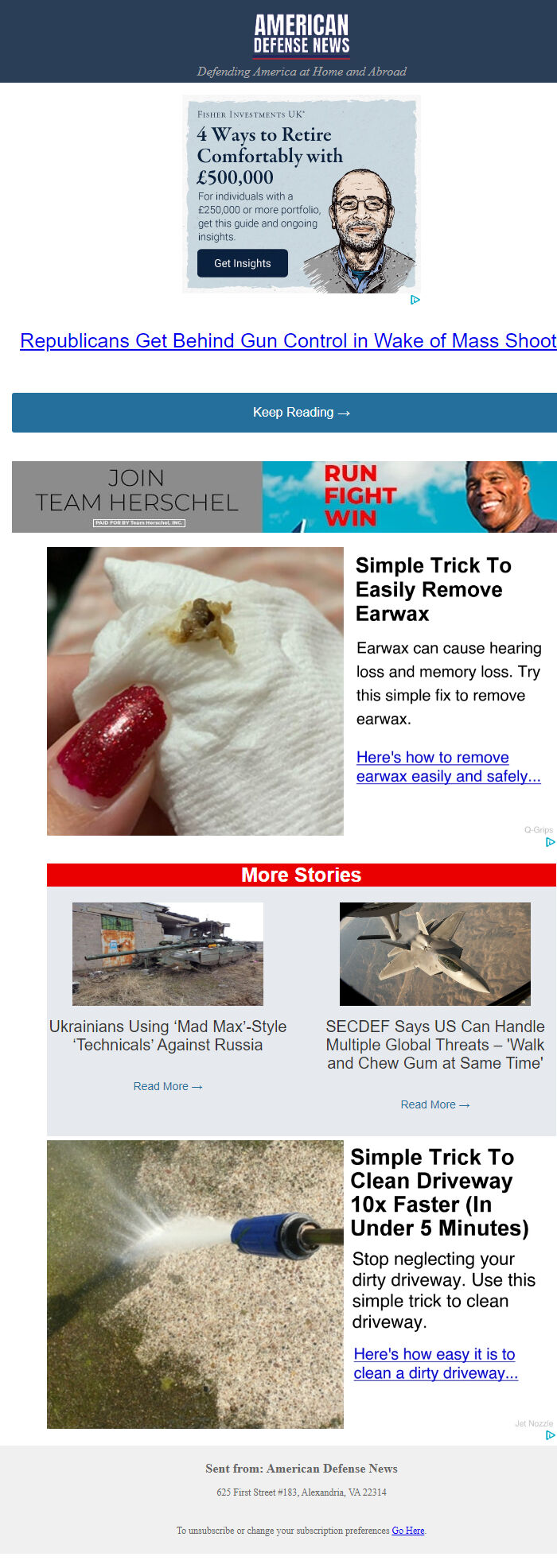The width and height of the screenshot is (557, 1568).
Task: Open AdChoices icon on Q-Grips ad
Action: point(550,842)
